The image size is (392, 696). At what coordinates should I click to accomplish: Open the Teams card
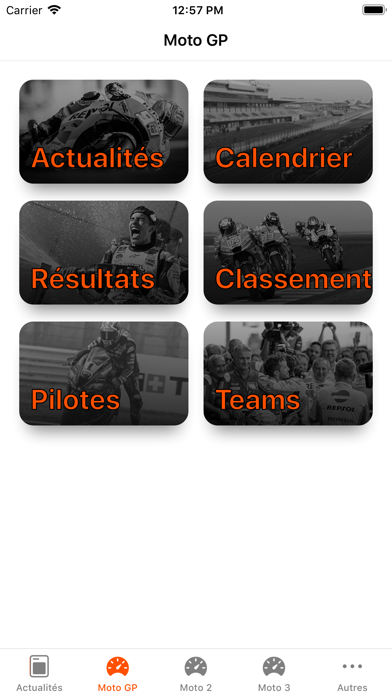[x=288, y=373]
